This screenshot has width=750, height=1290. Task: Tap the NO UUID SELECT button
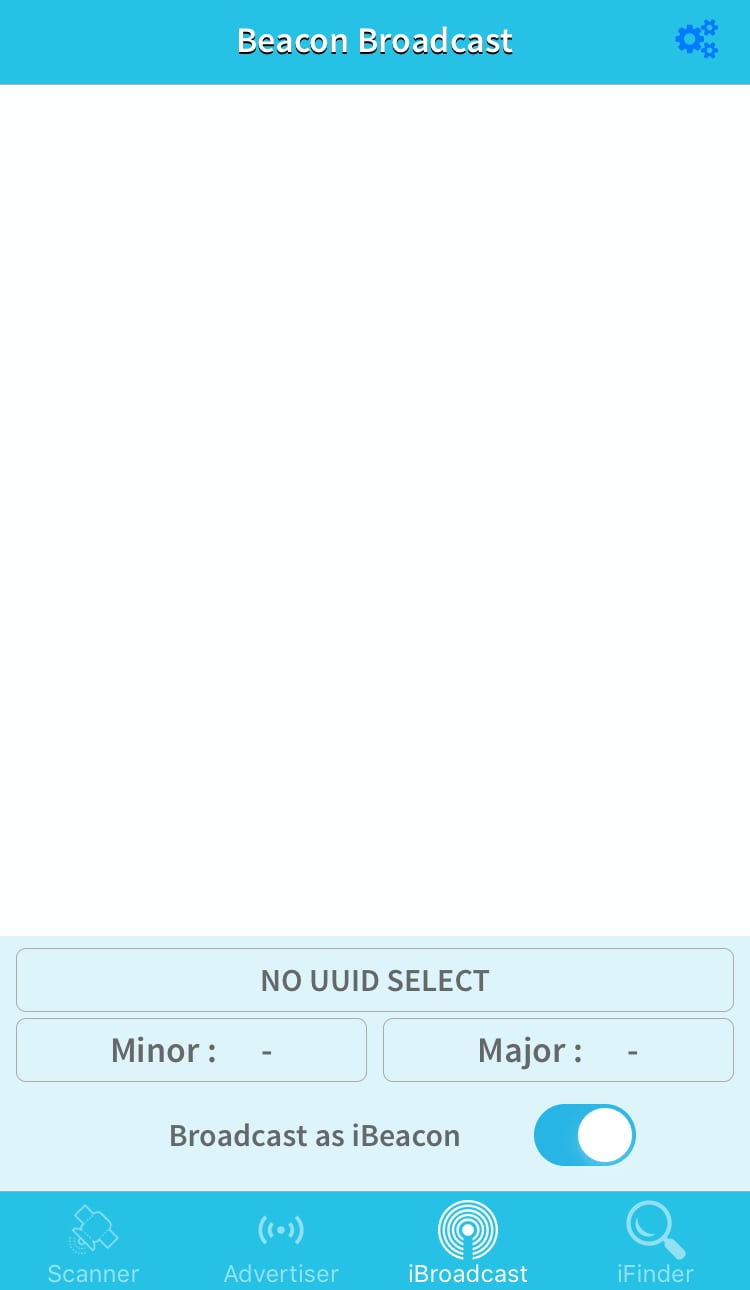coord(375,980)
